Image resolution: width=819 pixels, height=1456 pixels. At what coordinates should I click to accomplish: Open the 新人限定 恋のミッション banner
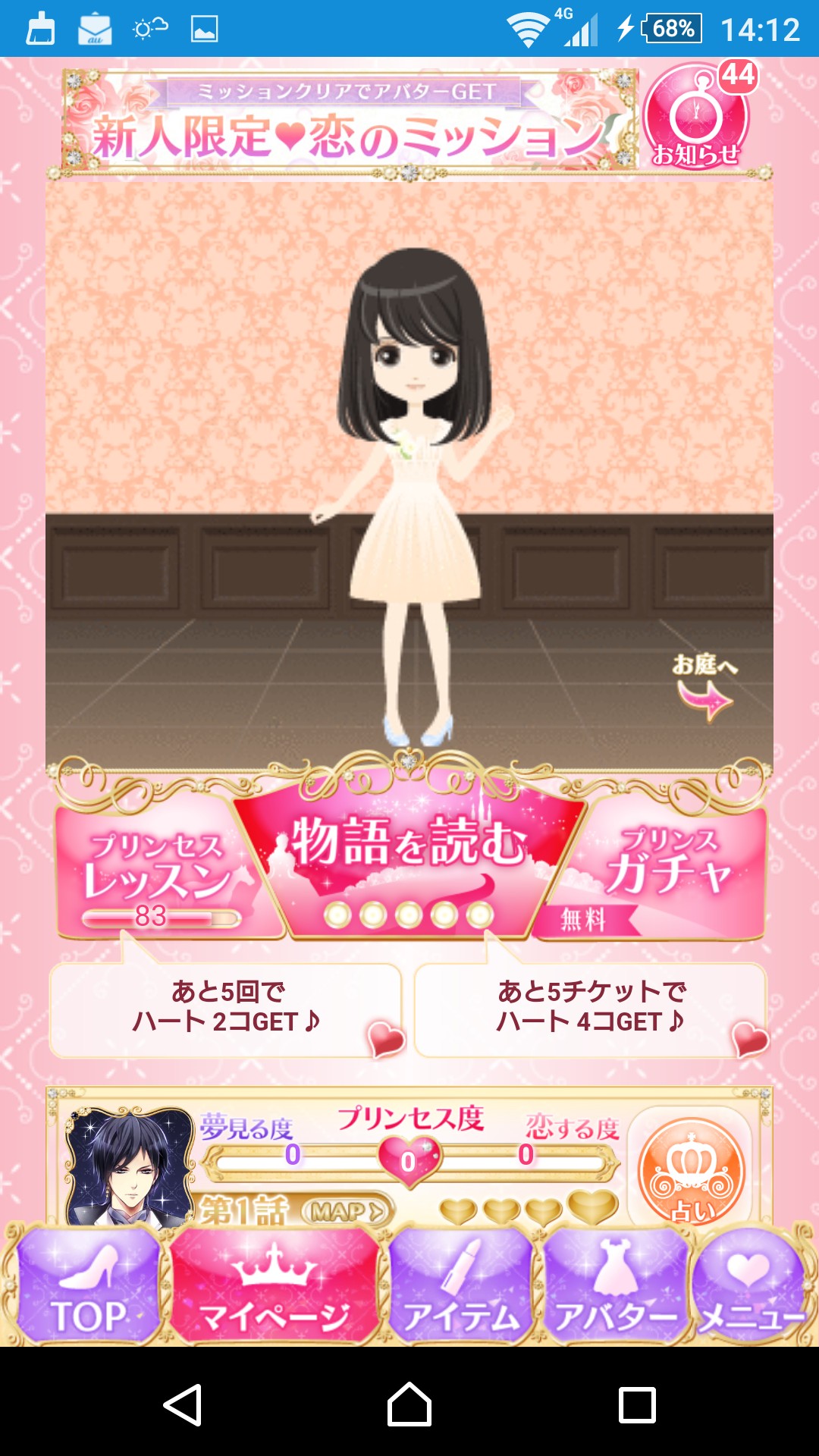[350, 121]
